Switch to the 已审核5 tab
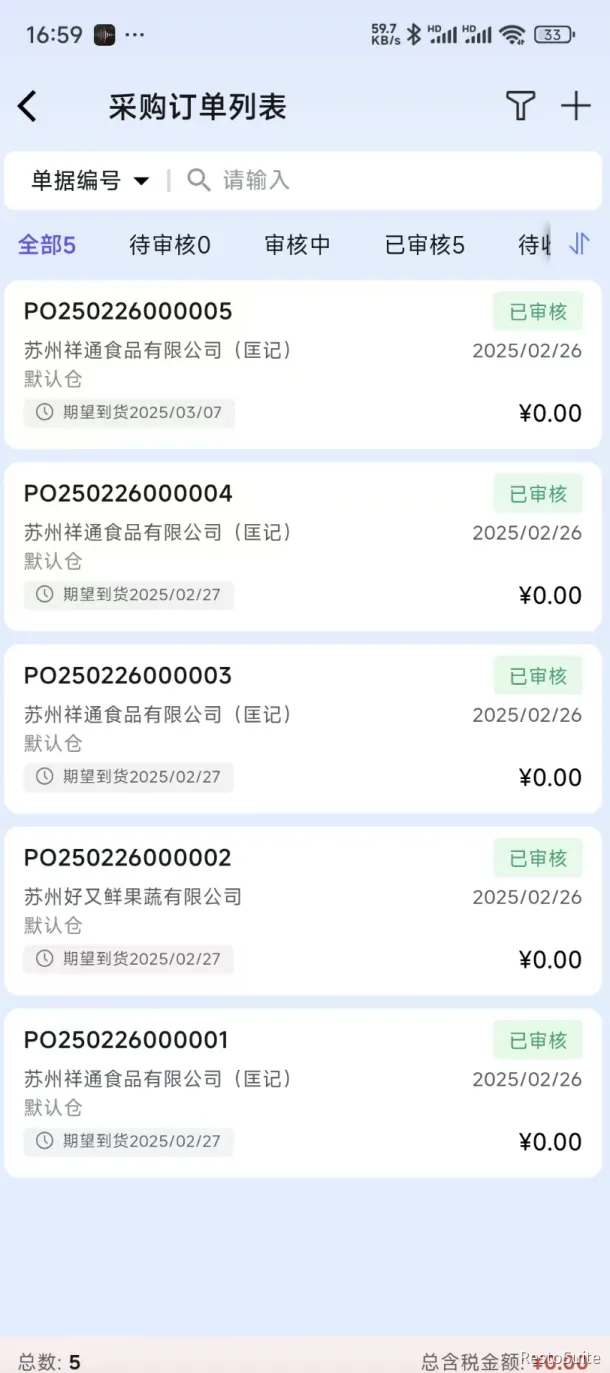This screenshot has height=1373, width=610. coord(425,245)
